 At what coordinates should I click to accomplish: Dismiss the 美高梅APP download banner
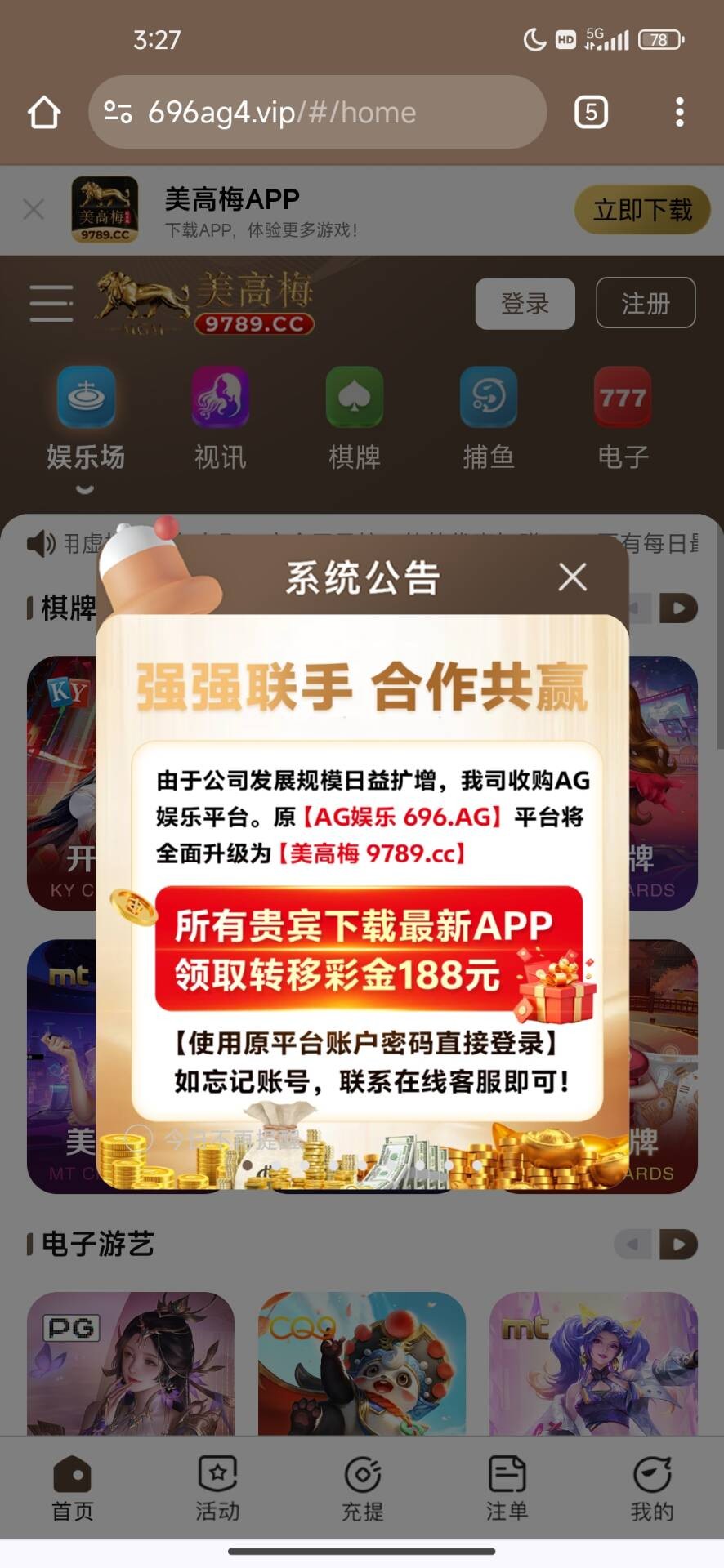(x=34, y=210)
